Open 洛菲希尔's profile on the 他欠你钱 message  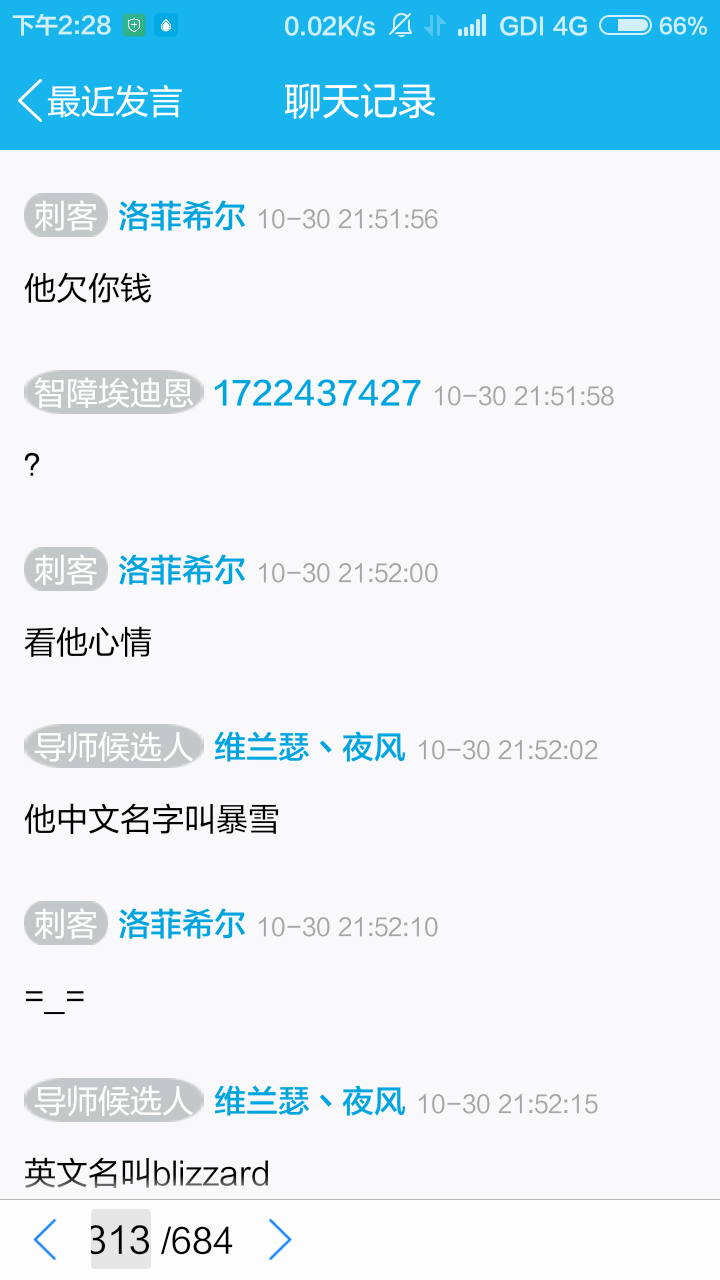[x=181, y=217]
